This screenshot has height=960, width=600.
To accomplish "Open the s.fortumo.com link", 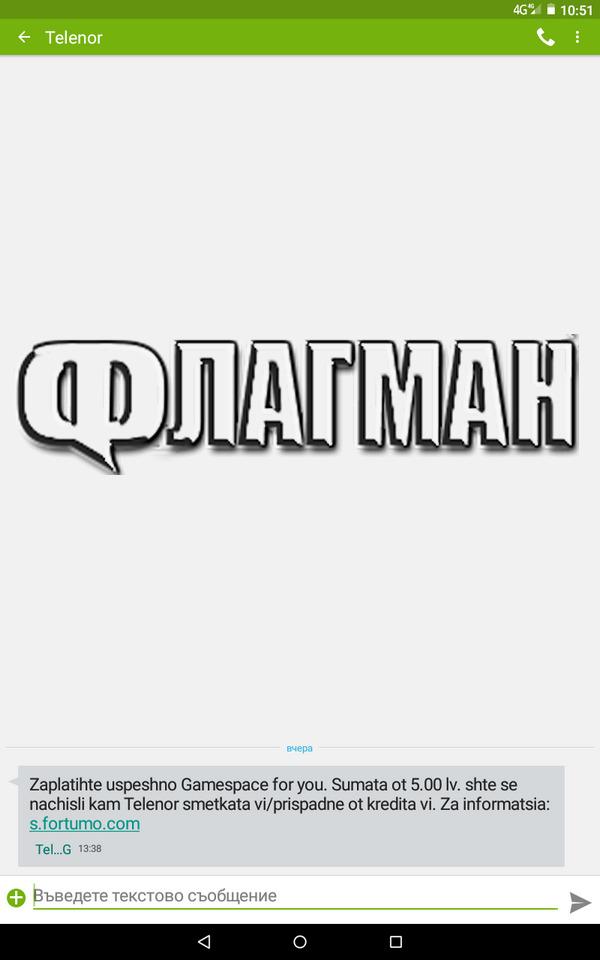I will pyautogui.click(x=85, y=824).
